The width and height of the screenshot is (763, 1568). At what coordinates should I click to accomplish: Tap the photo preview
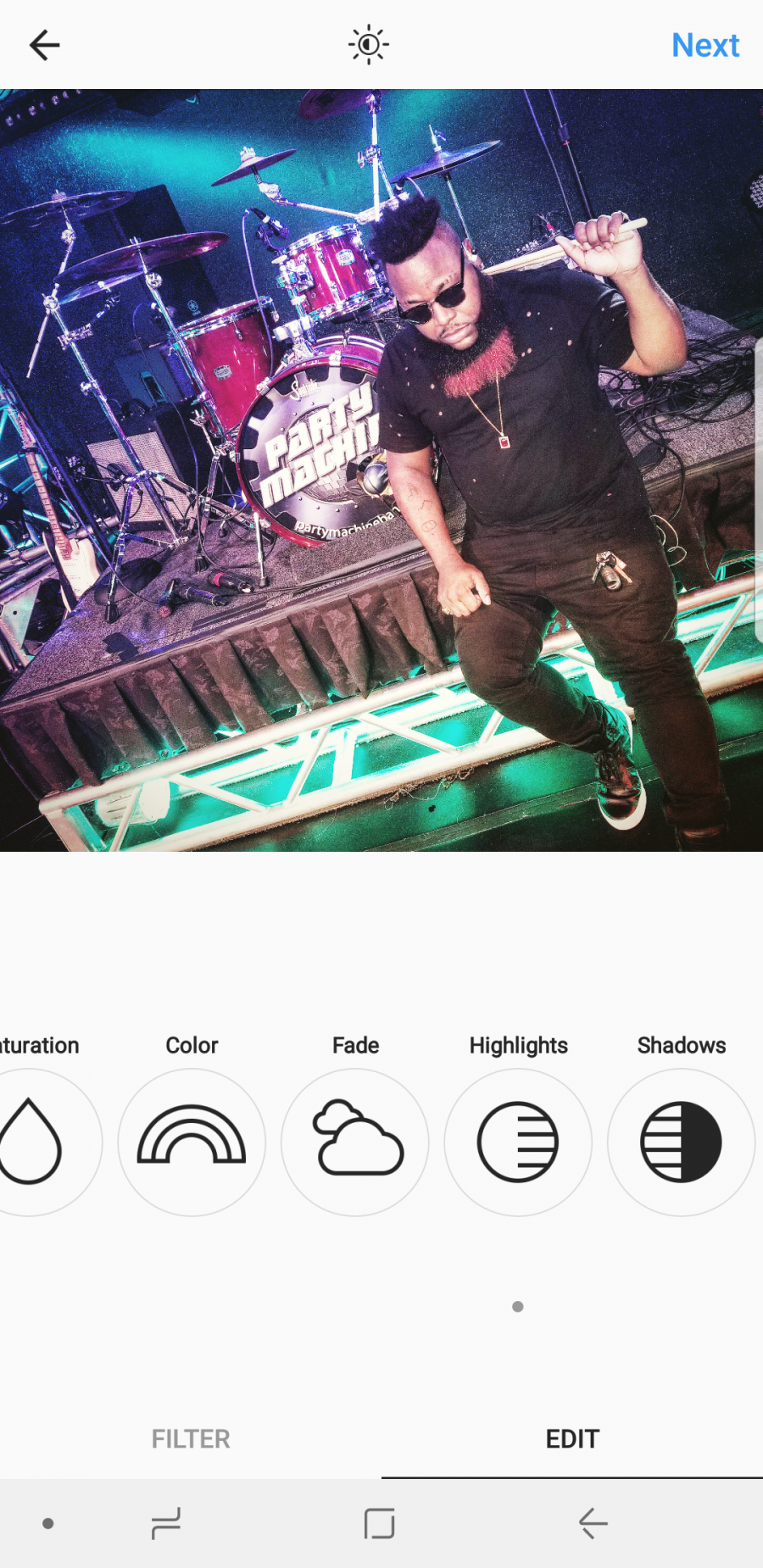pyautogui.click(x=381, y=470)
